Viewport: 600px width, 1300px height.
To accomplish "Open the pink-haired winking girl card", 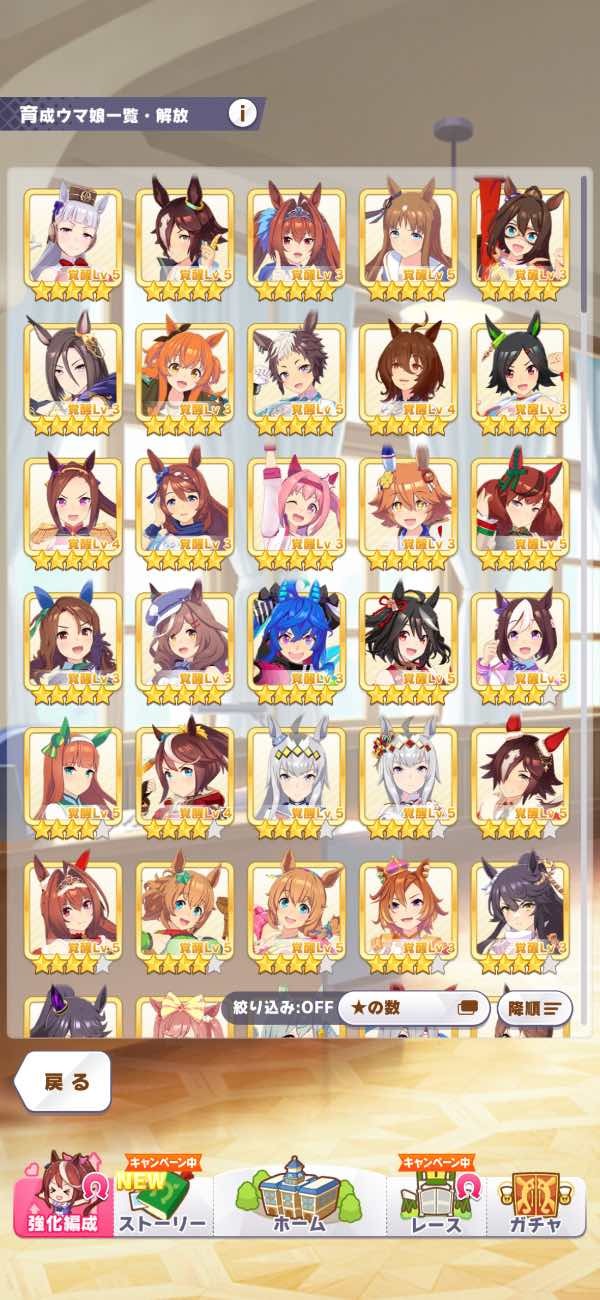I will (296, 507).
